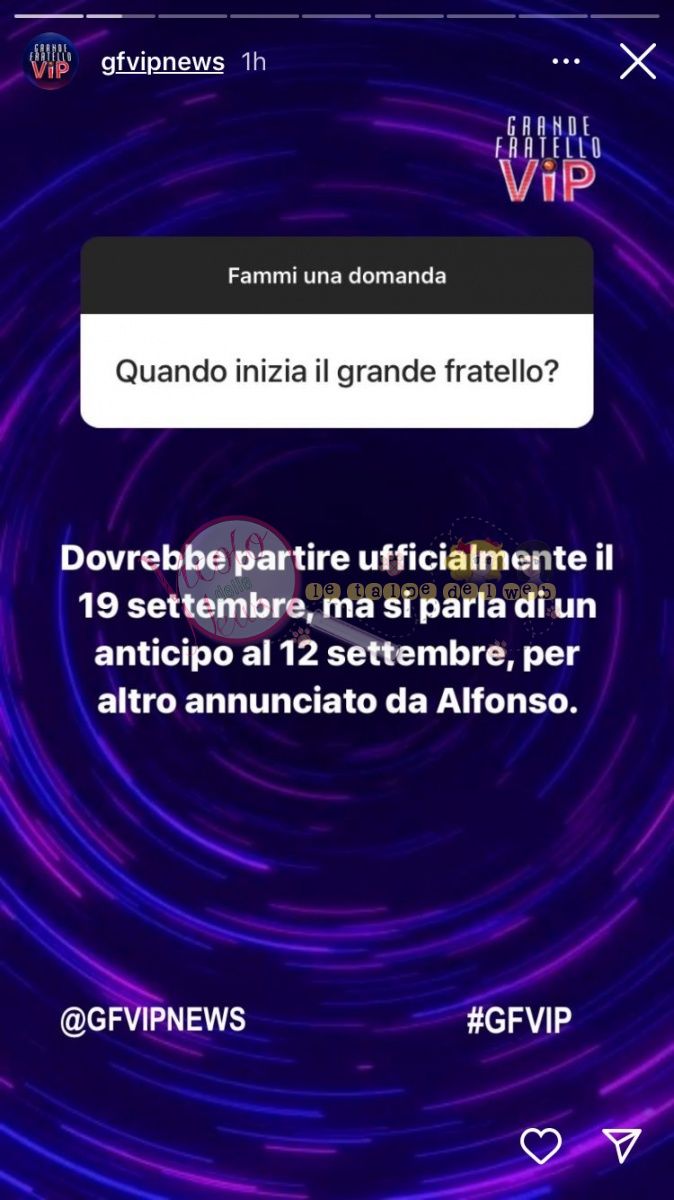The height and width of the screenshot is (1200, 674).
Task: Open the story overflow menu
Action: point(566,62)
